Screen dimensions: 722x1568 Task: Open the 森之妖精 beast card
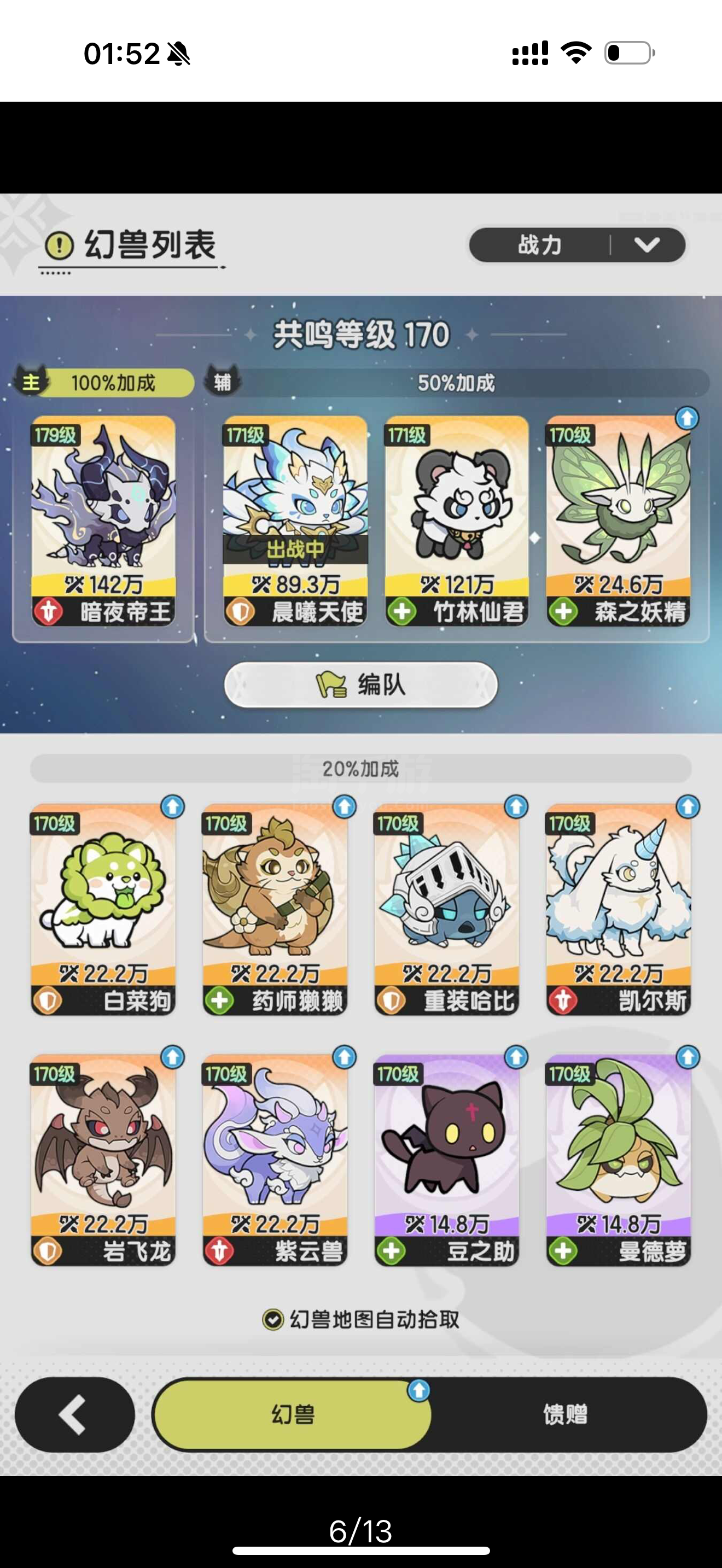[619, 521]
